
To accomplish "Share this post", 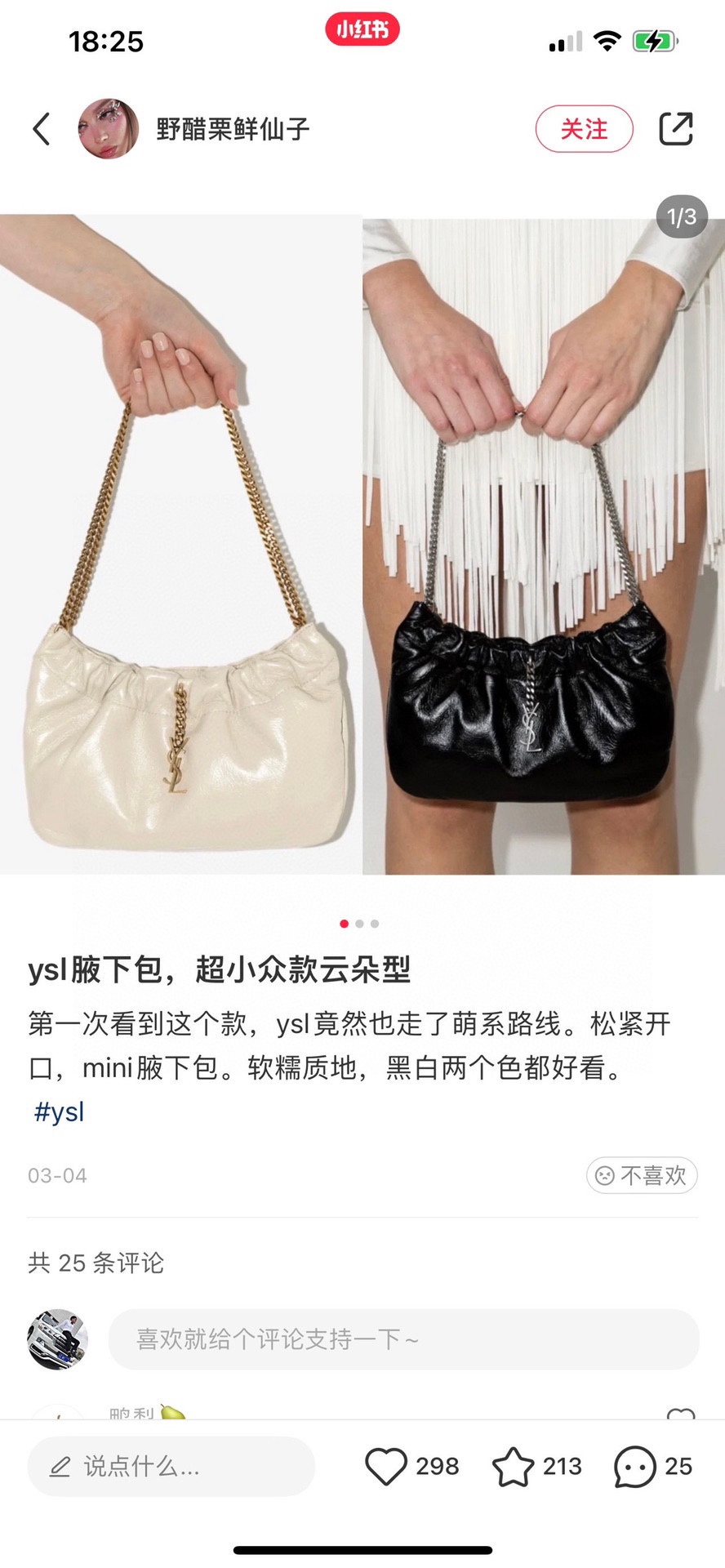I will tap(675, 129).
